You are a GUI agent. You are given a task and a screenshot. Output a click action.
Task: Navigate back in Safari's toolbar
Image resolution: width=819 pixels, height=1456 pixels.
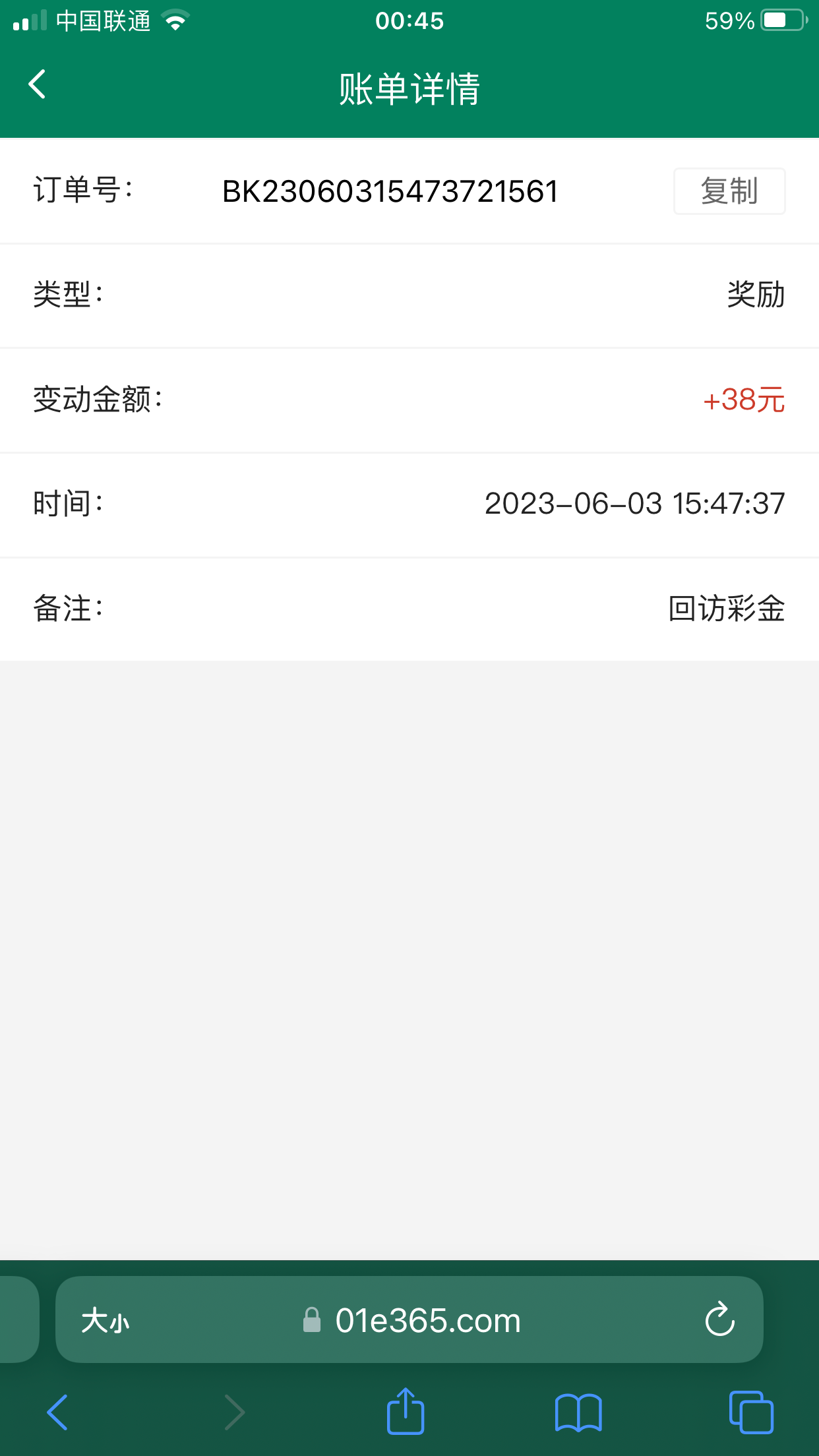click(x=58, y=1412)
